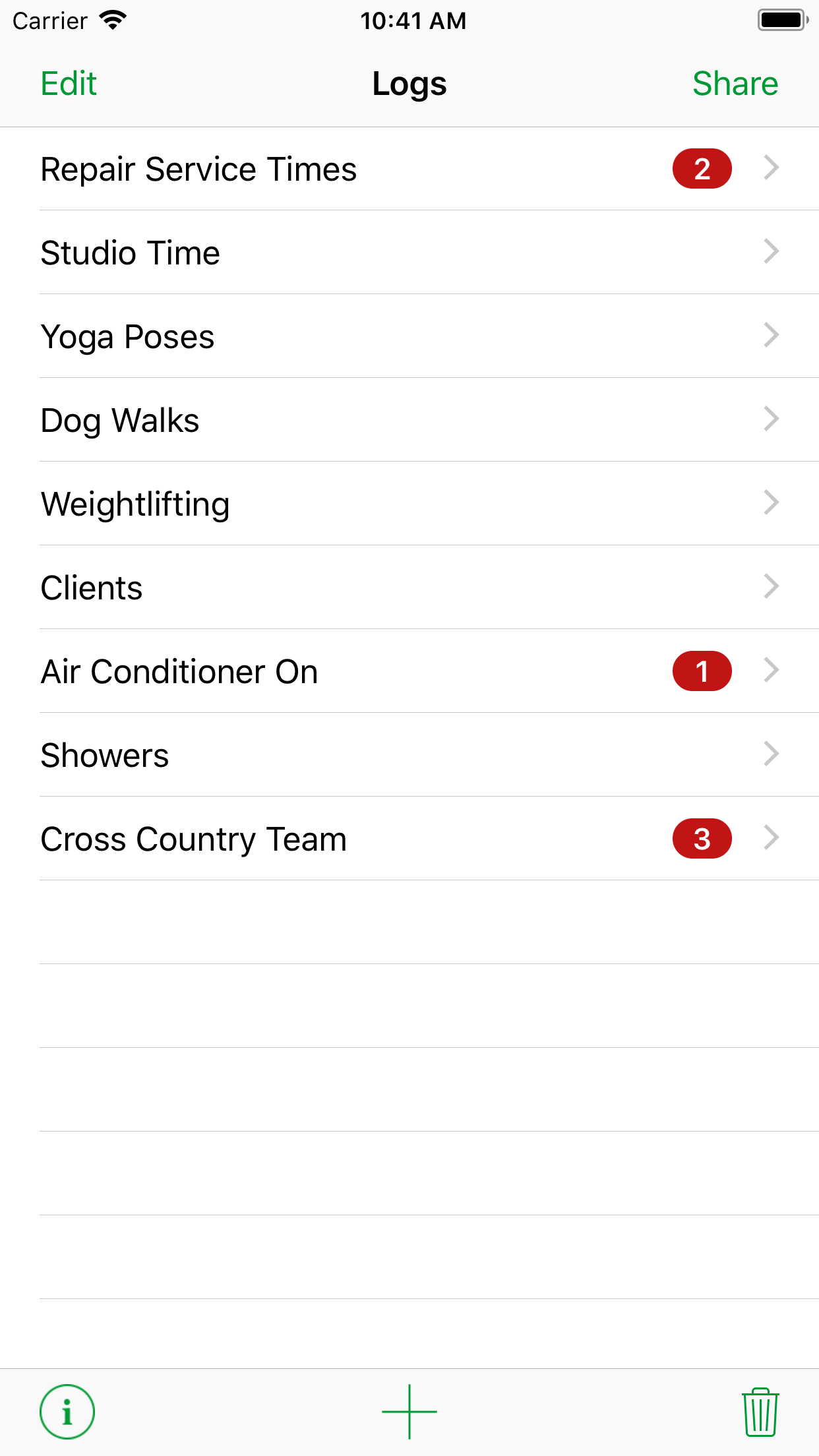Add a new log with the plus icon
This screenshot has height=1456, width=819.
click(x=409, y=1412)
